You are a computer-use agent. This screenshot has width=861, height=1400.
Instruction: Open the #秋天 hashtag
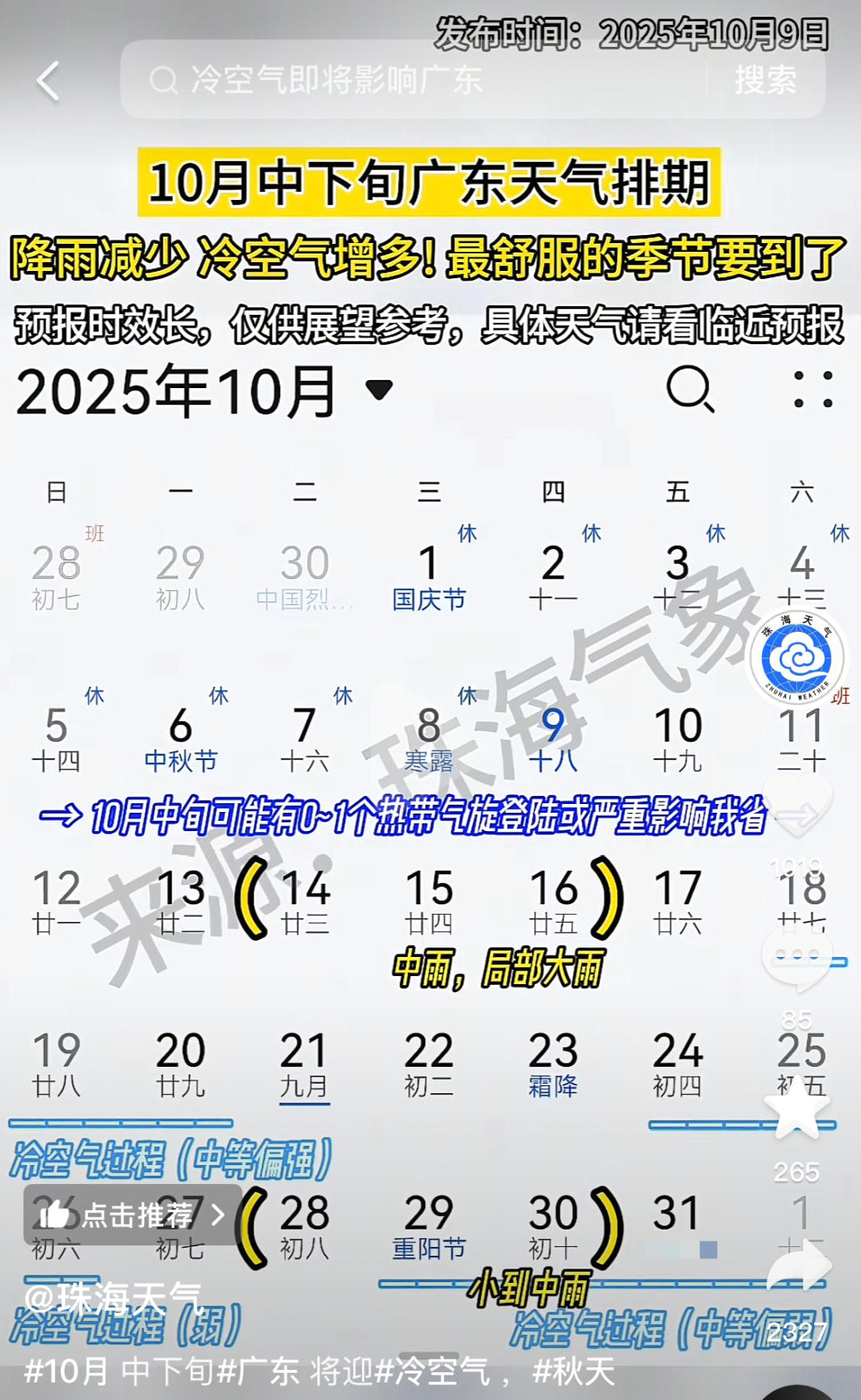coord(574,1372)
